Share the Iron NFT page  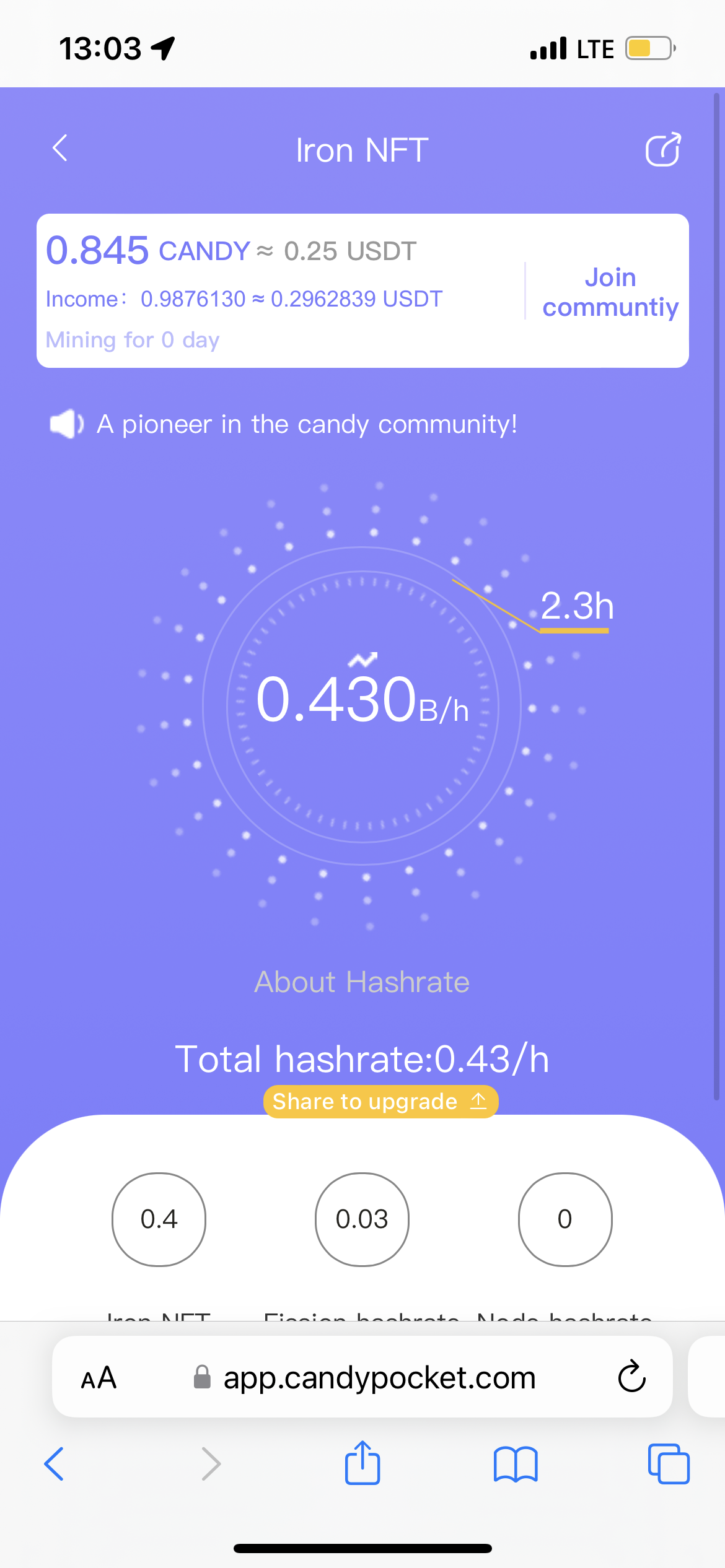tap(662, 150)
